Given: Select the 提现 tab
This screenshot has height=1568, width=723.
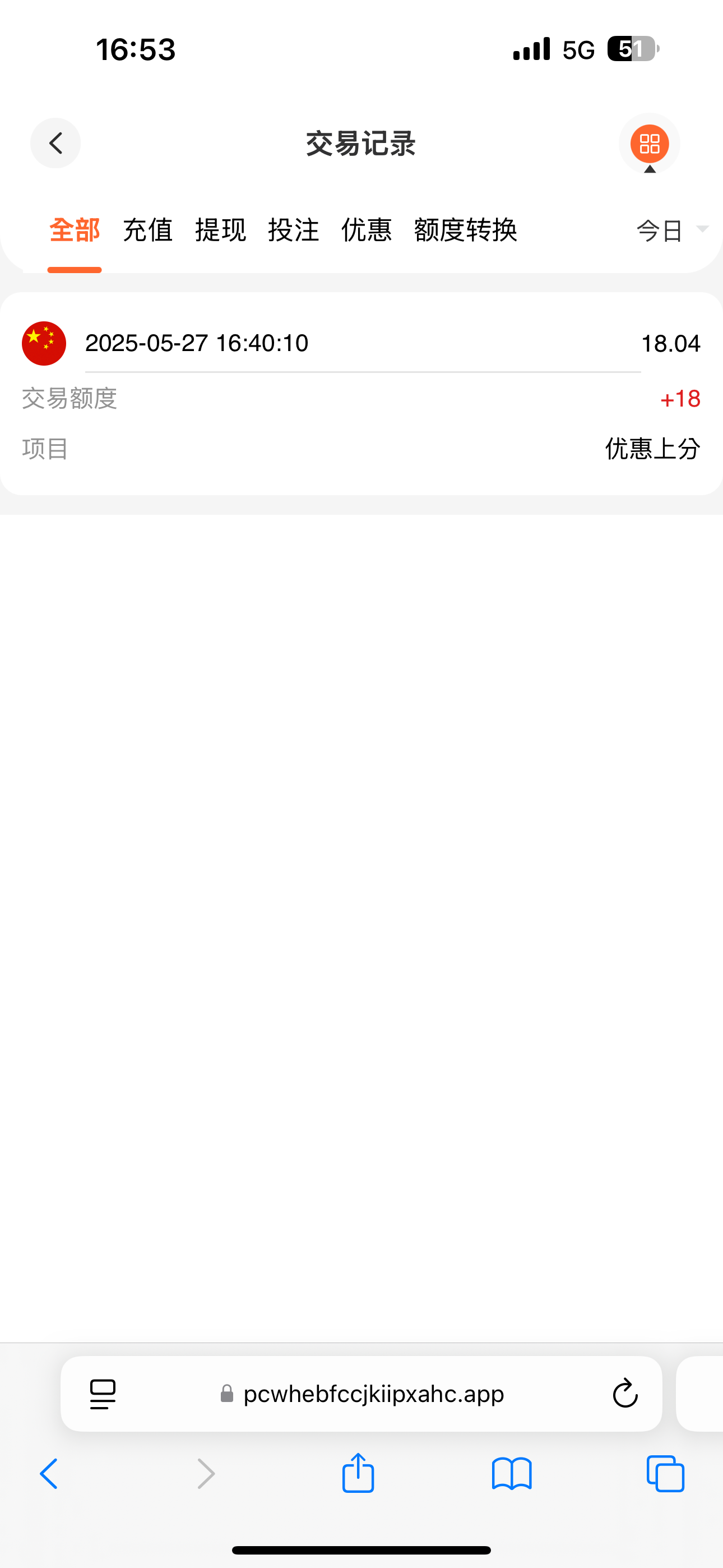Looking at the screenshot, I should pyautogui.click(x=220, y=230).
